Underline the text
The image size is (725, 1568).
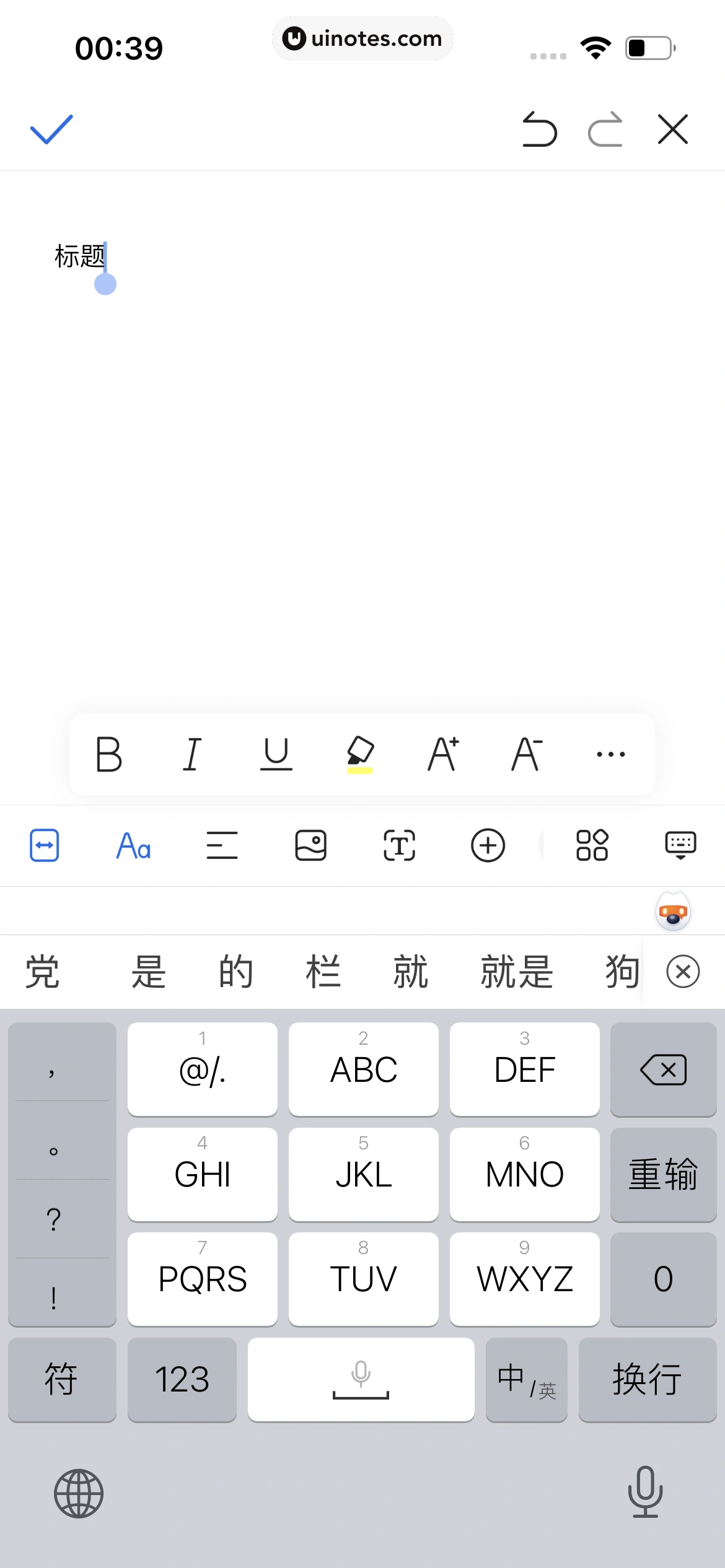tap(276, 754)
